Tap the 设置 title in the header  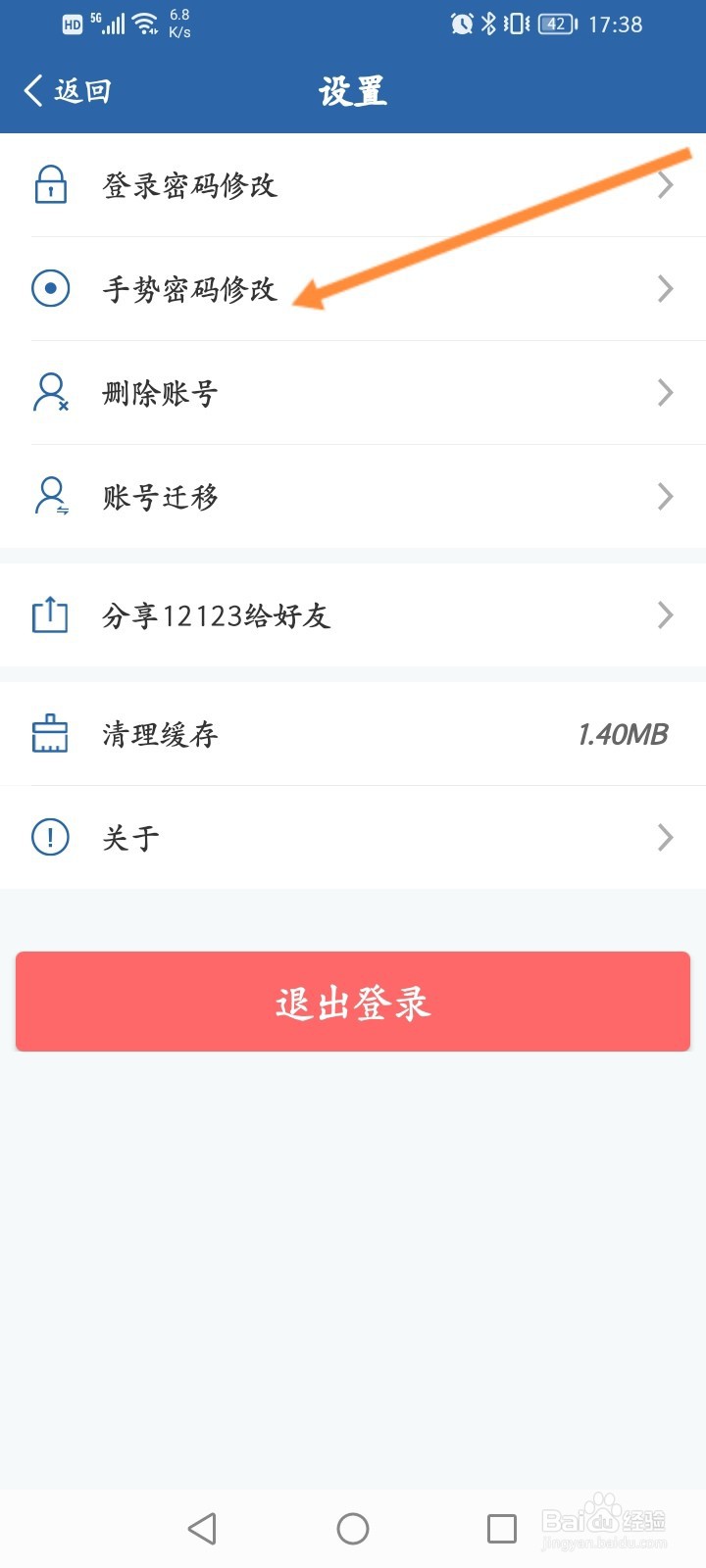coord(352,90)
